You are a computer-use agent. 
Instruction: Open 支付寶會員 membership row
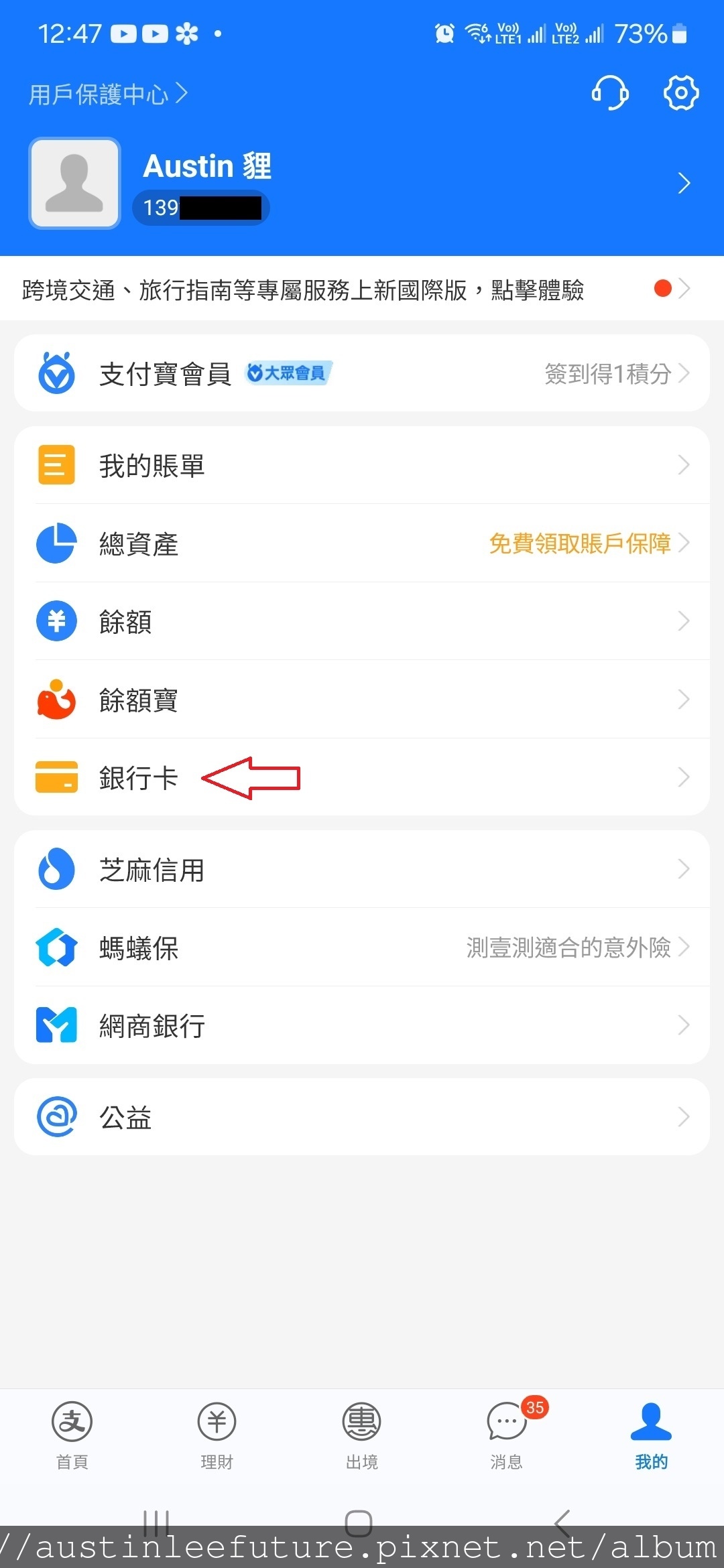[x=362, y=373]
